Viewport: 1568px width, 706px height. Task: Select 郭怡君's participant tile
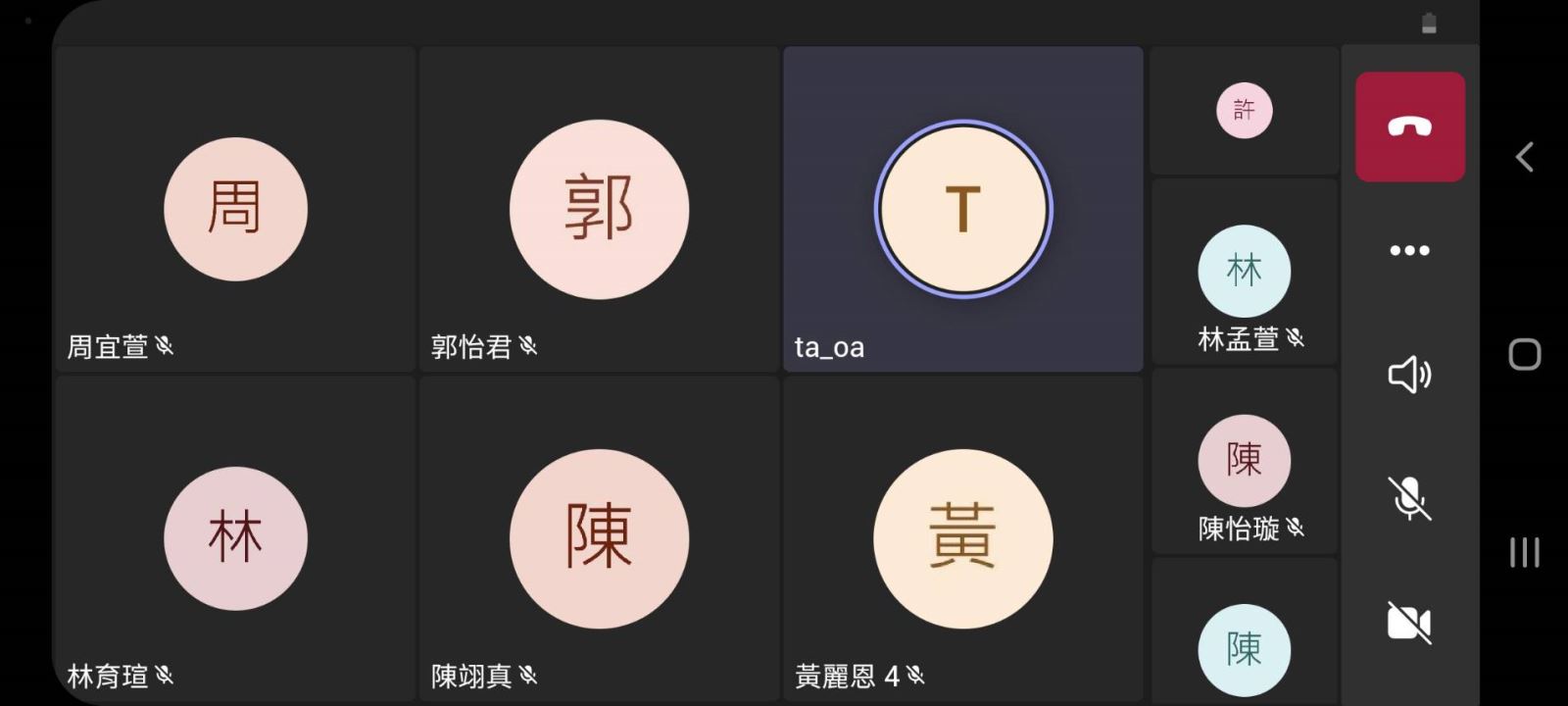[599, 209]
